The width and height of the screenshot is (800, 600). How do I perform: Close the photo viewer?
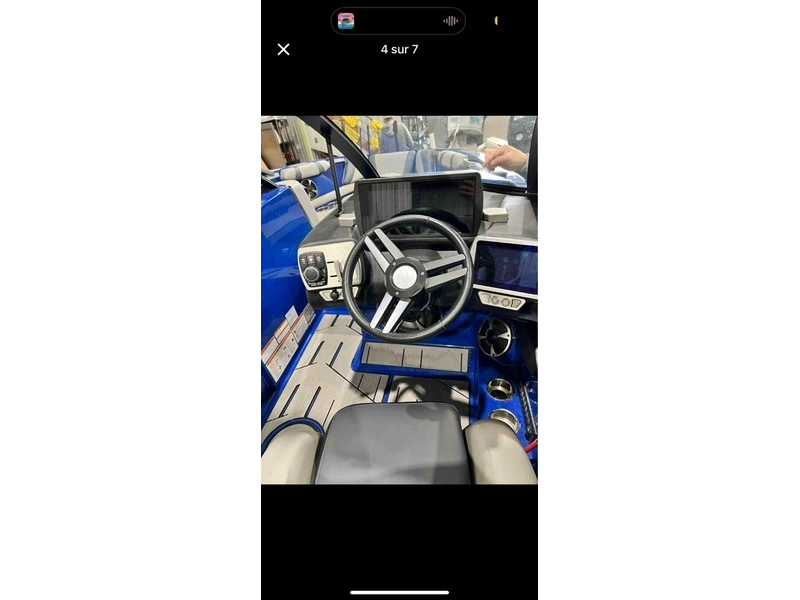click(x=284, y=50)
